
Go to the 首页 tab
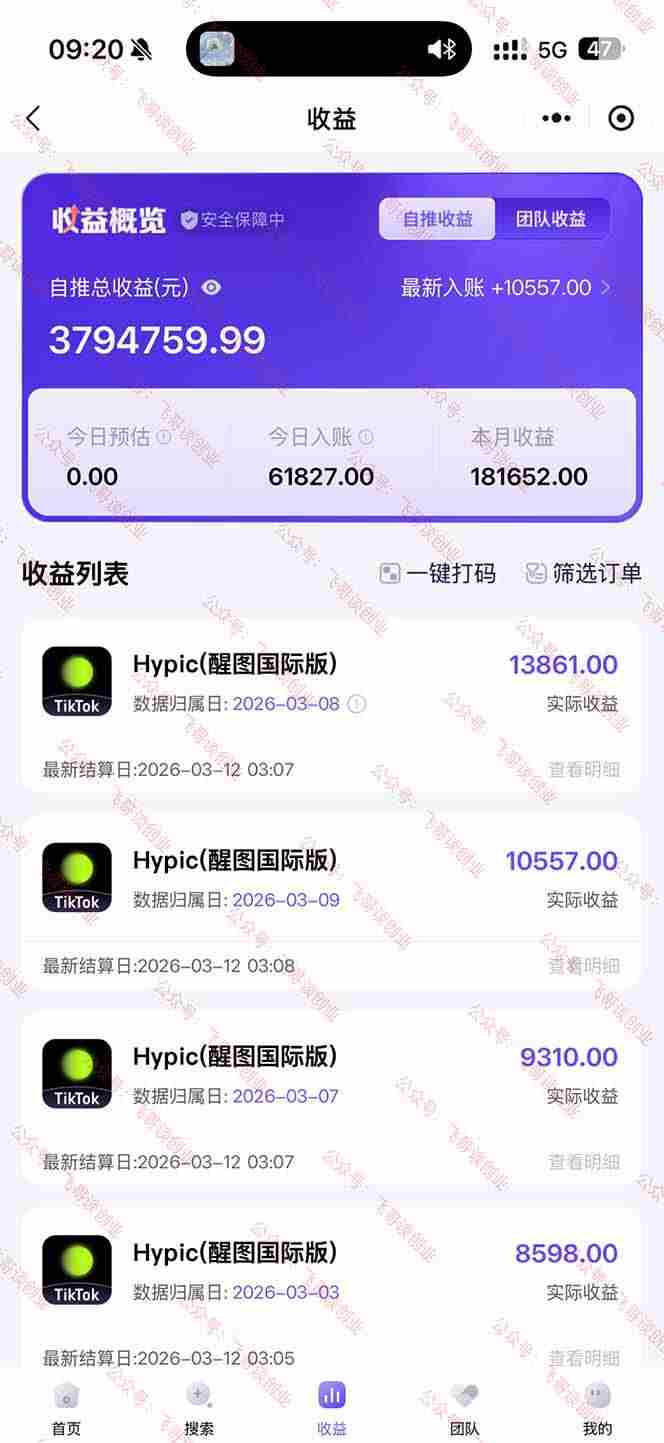(66, 1408)
